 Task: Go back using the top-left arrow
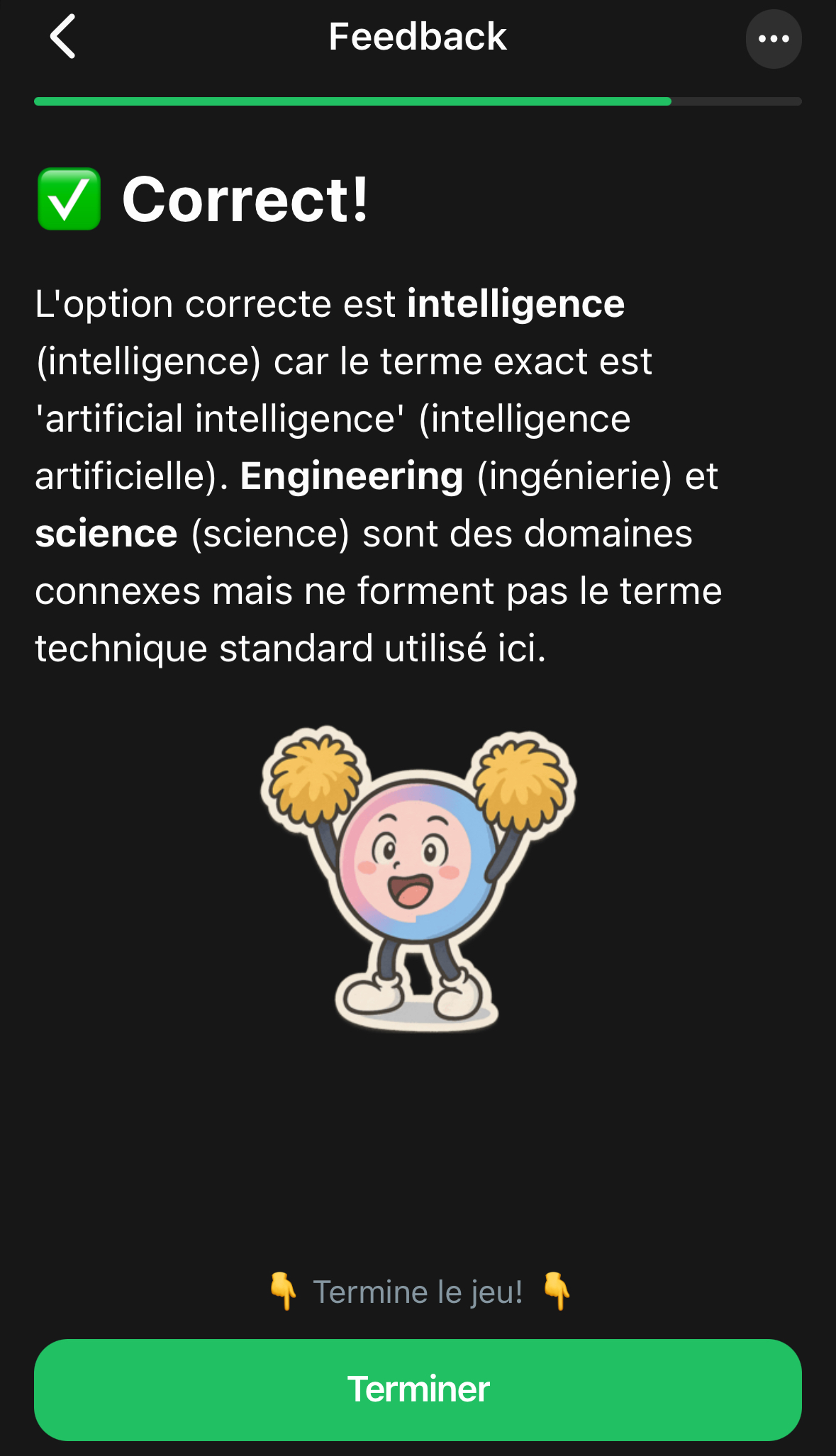(x=62, y=37)
